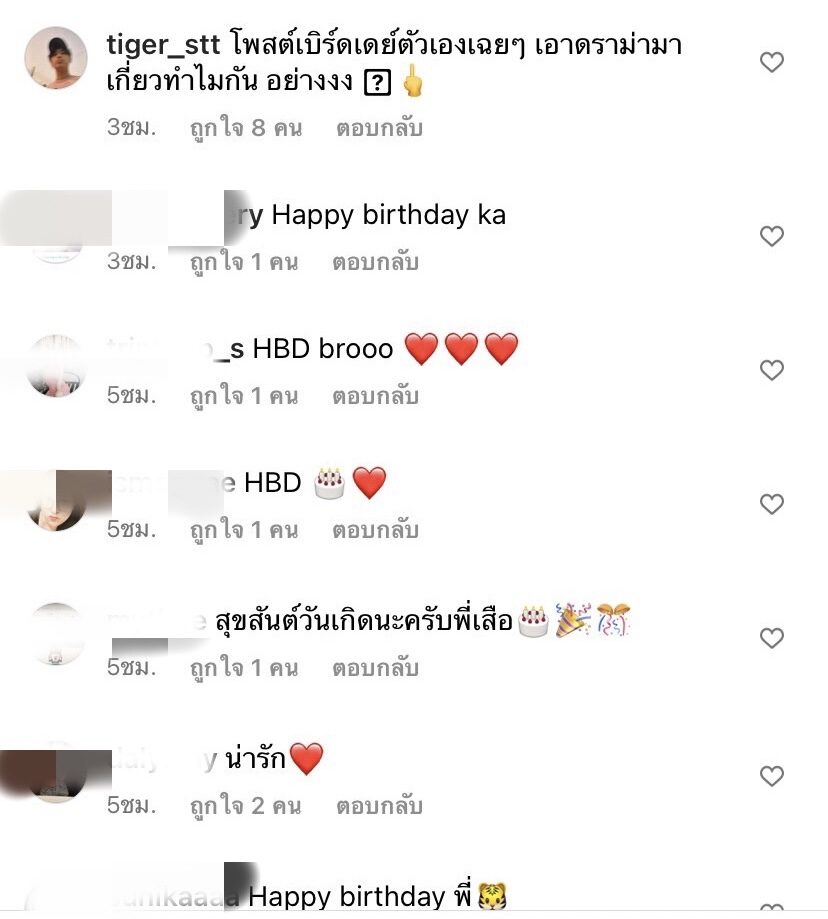Like the 'HBD brooo' comment
Screen dimensions: 828x919
click(771, 370)
